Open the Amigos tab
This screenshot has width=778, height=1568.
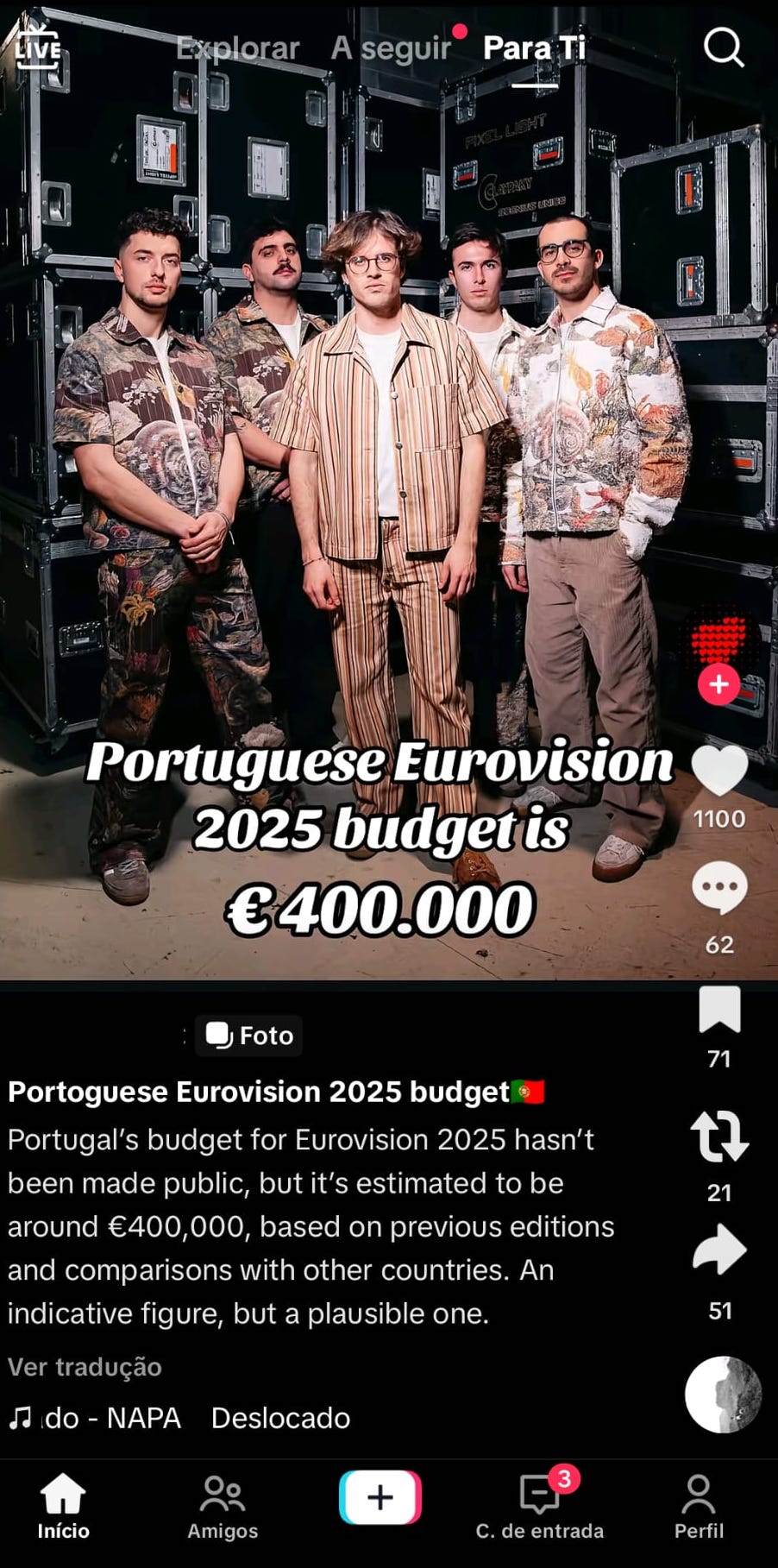(223, 1506)
